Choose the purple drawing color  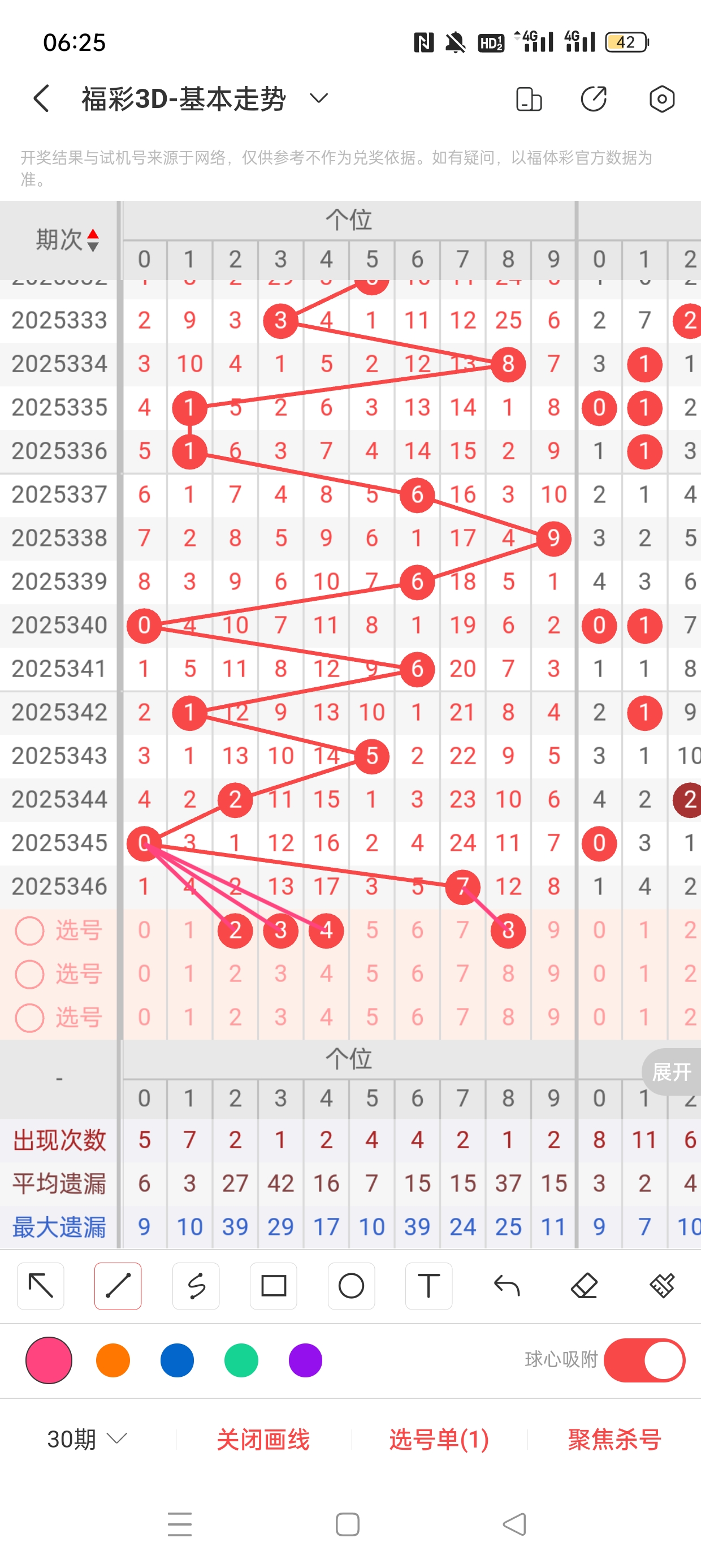pyautogui.click(x=305, y=1360)
